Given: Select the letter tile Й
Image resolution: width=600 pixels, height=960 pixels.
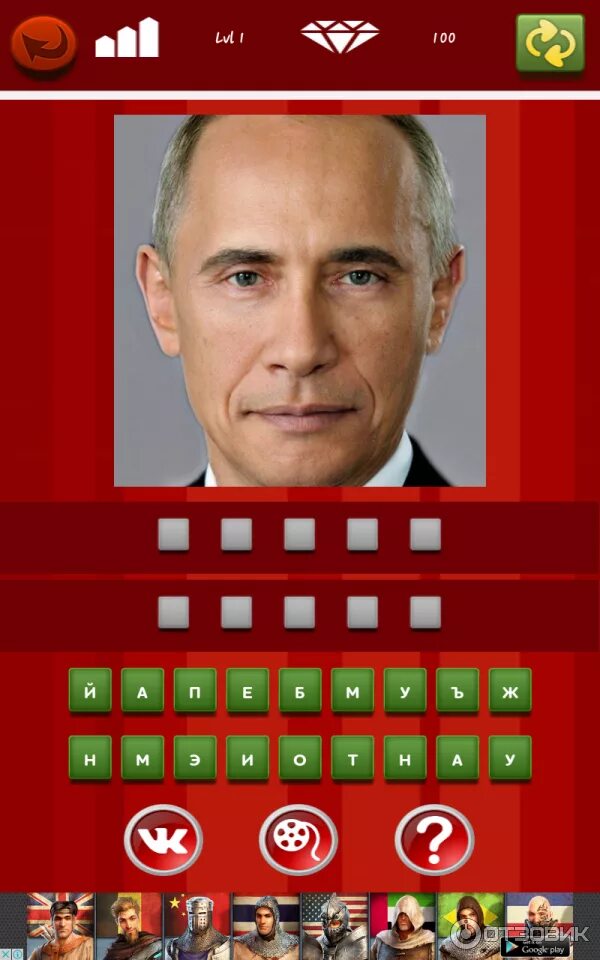Looking at the screenshot, I should [90, 691].
